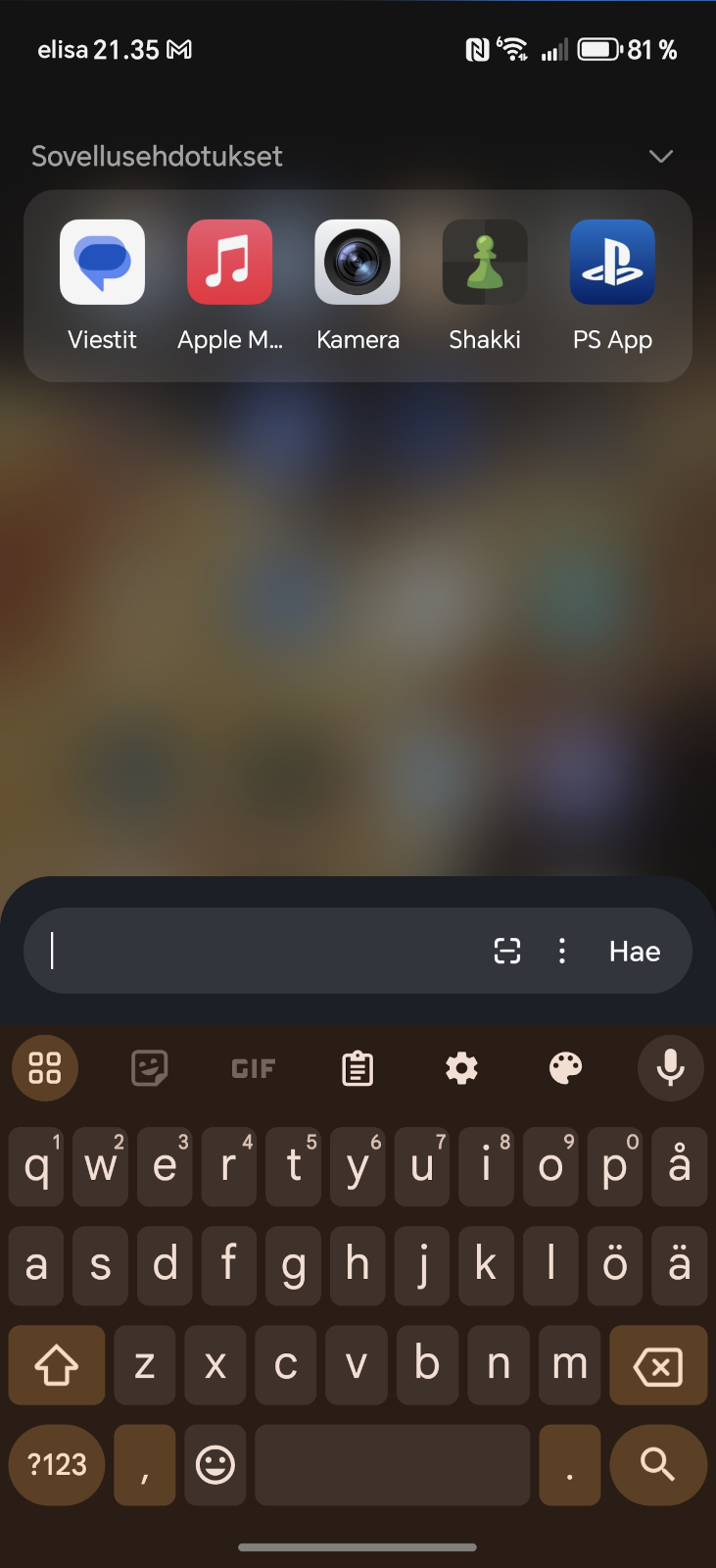
Task: Open keyboard settings gear
Action: coord(461,1068)
